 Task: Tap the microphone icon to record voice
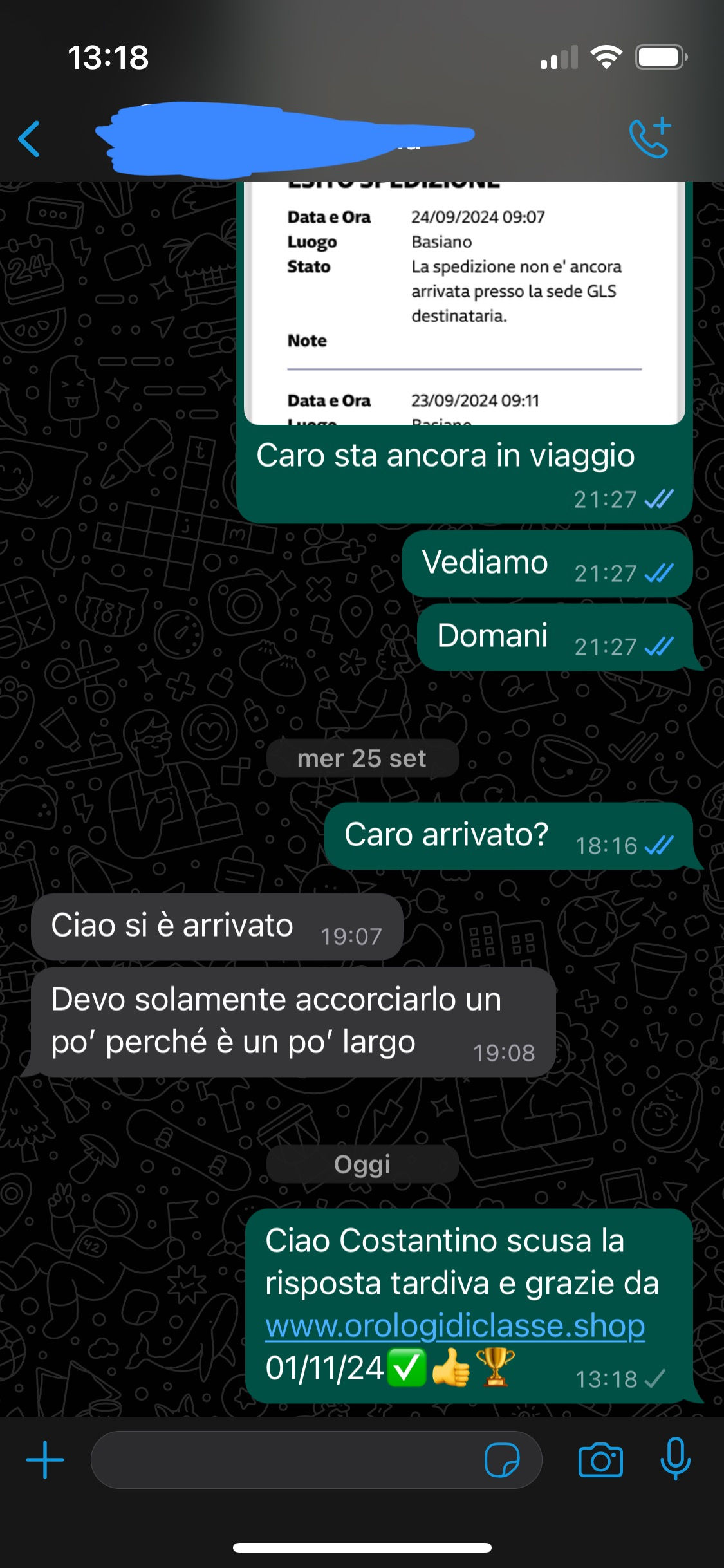coord(675,1460)
